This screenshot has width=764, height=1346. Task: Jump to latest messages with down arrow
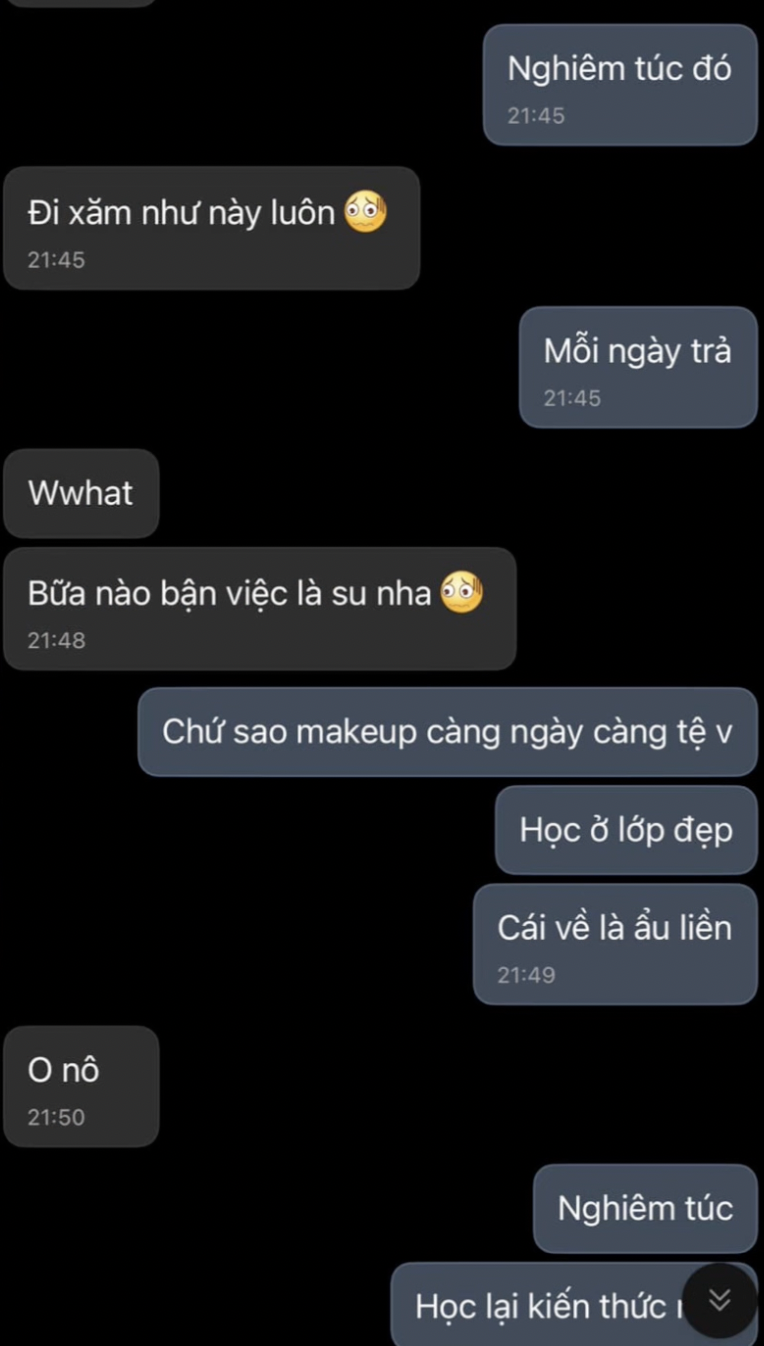(x=719, y=1300)
